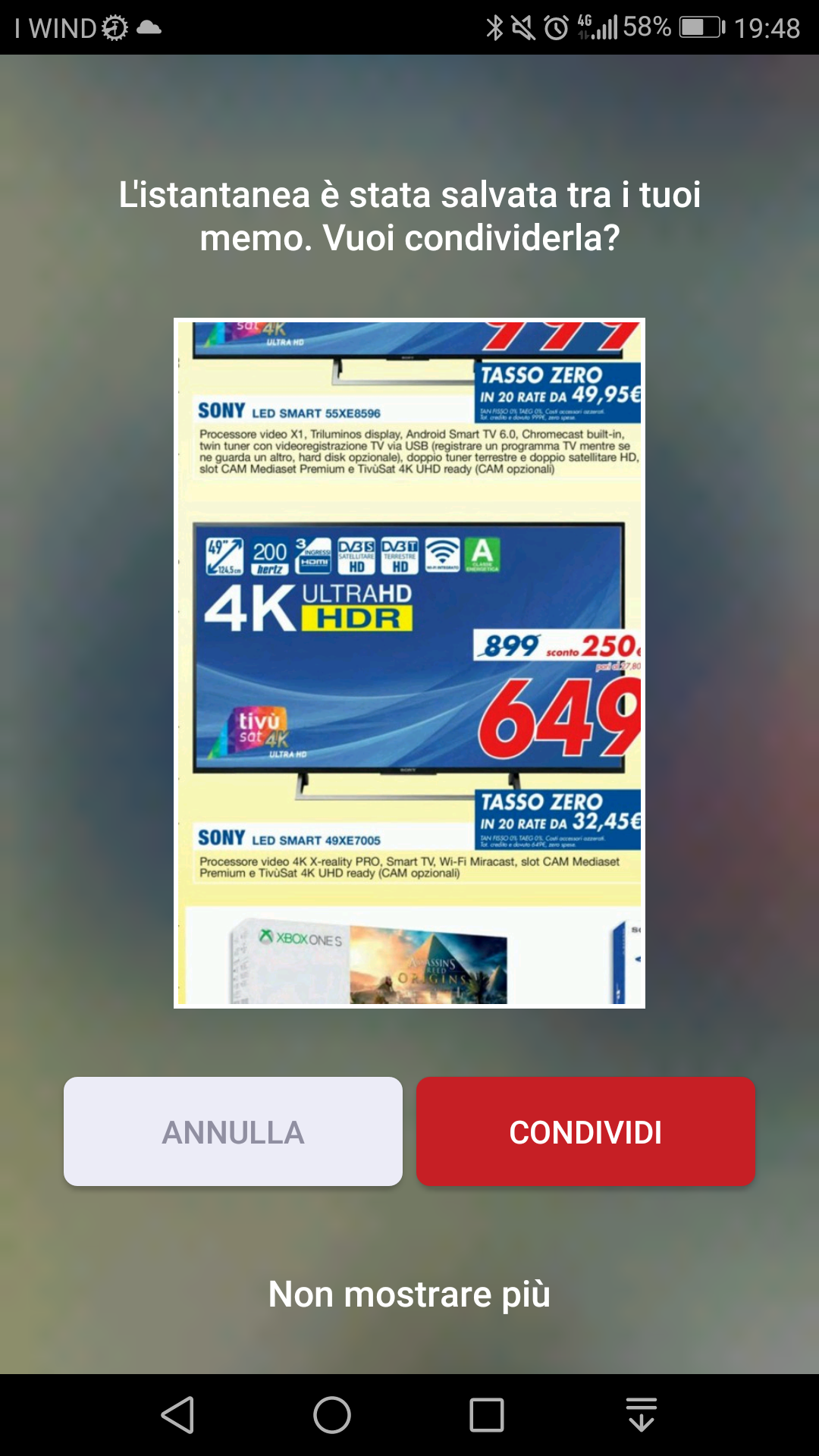This screenshot has height=1456, width=819.
Task: Select 'Non mostrare più' option
Action: tap(409, 1294)
